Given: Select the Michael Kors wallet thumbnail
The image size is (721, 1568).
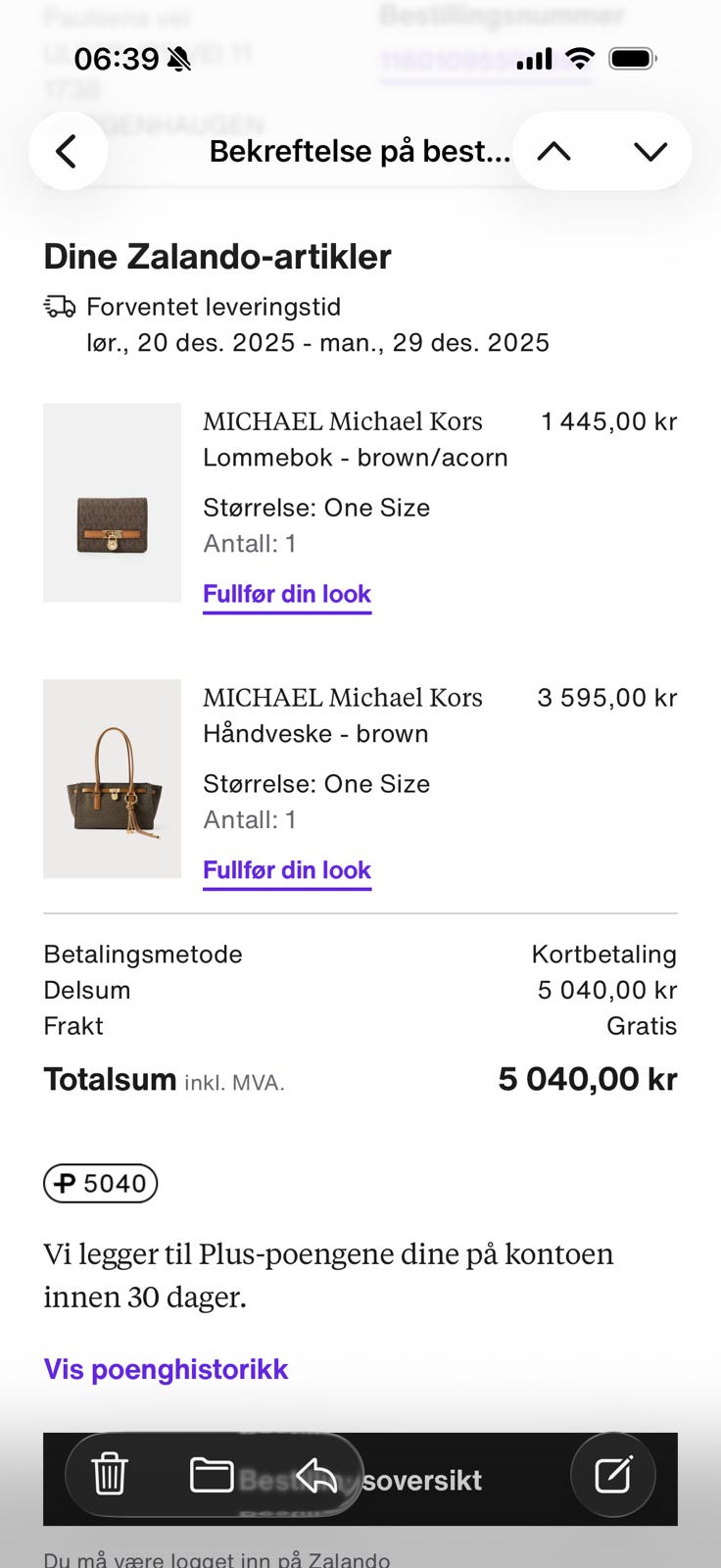Looking at the screenshot, I should 111,502.
